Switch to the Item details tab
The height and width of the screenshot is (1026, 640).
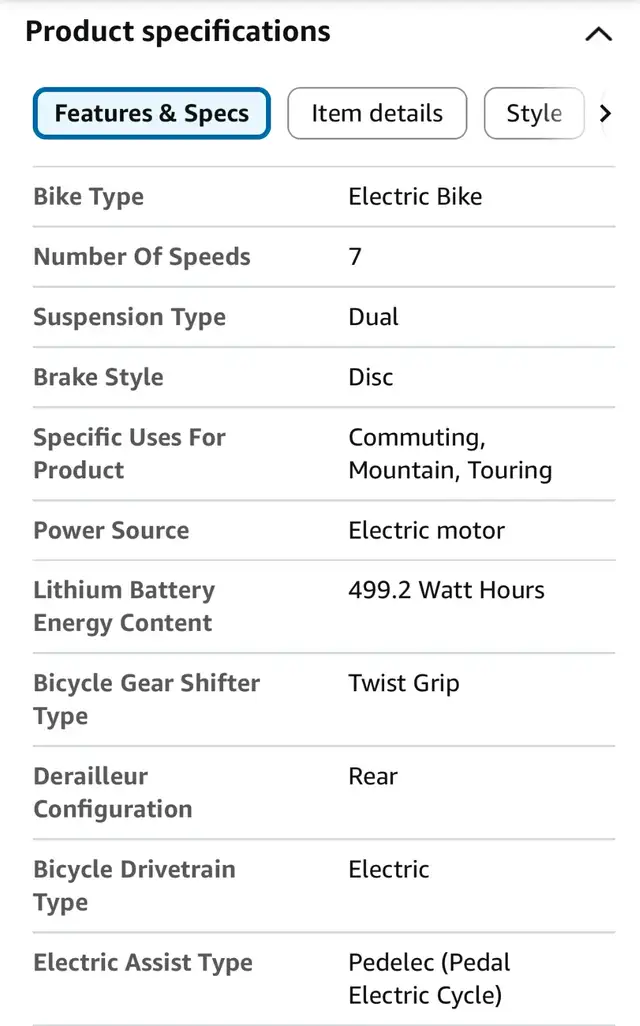click(377, 113)
